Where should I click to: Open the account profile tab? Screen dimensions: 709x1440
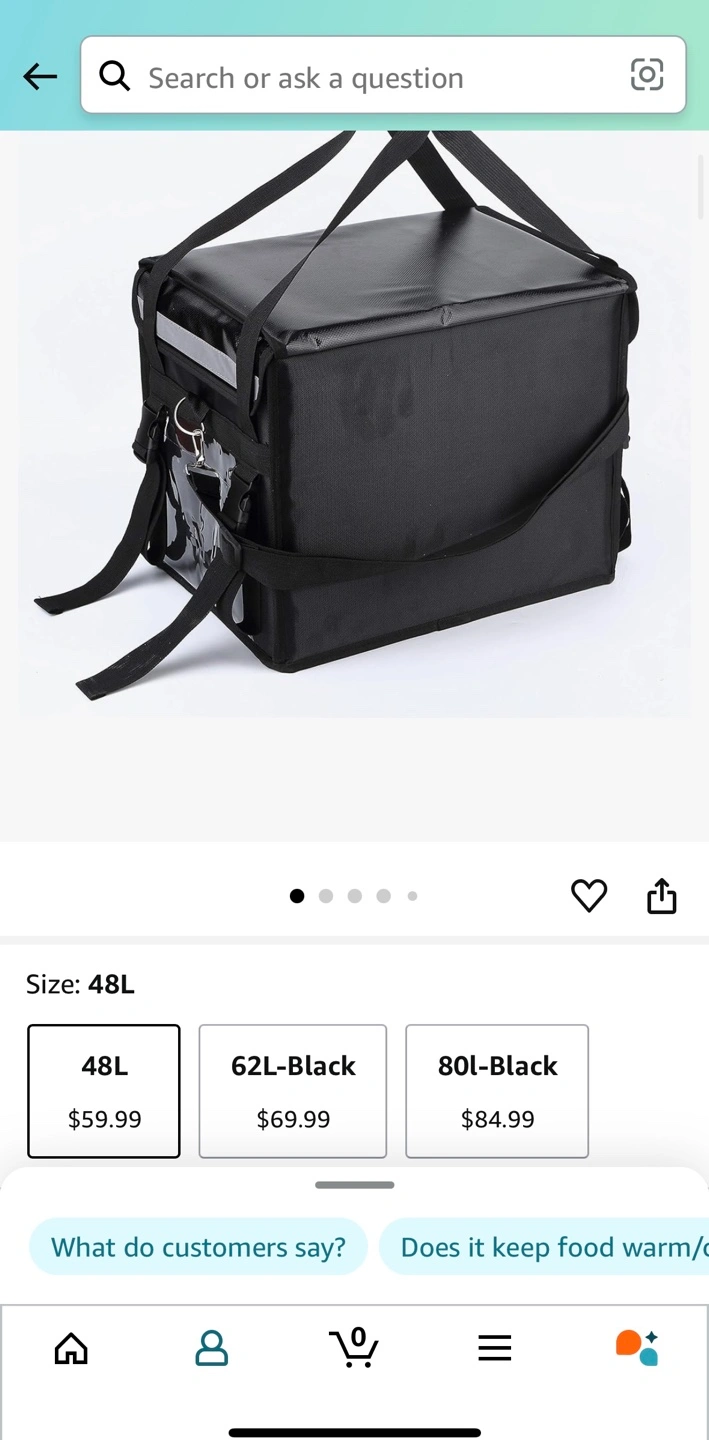(x=211, y=1348)
